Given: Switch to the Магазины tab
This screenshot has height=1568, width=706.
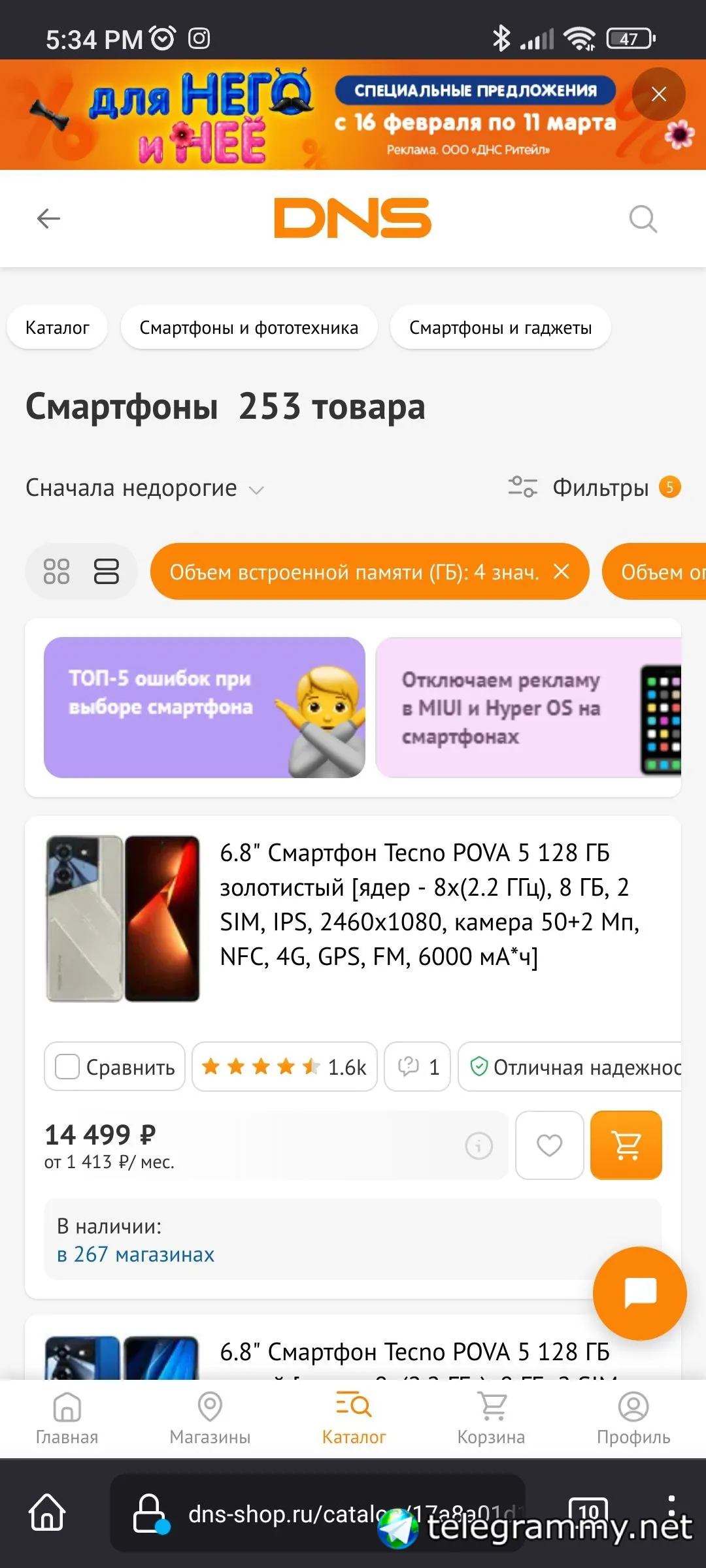Looking at the screenshot, I should coord(210,1418).
